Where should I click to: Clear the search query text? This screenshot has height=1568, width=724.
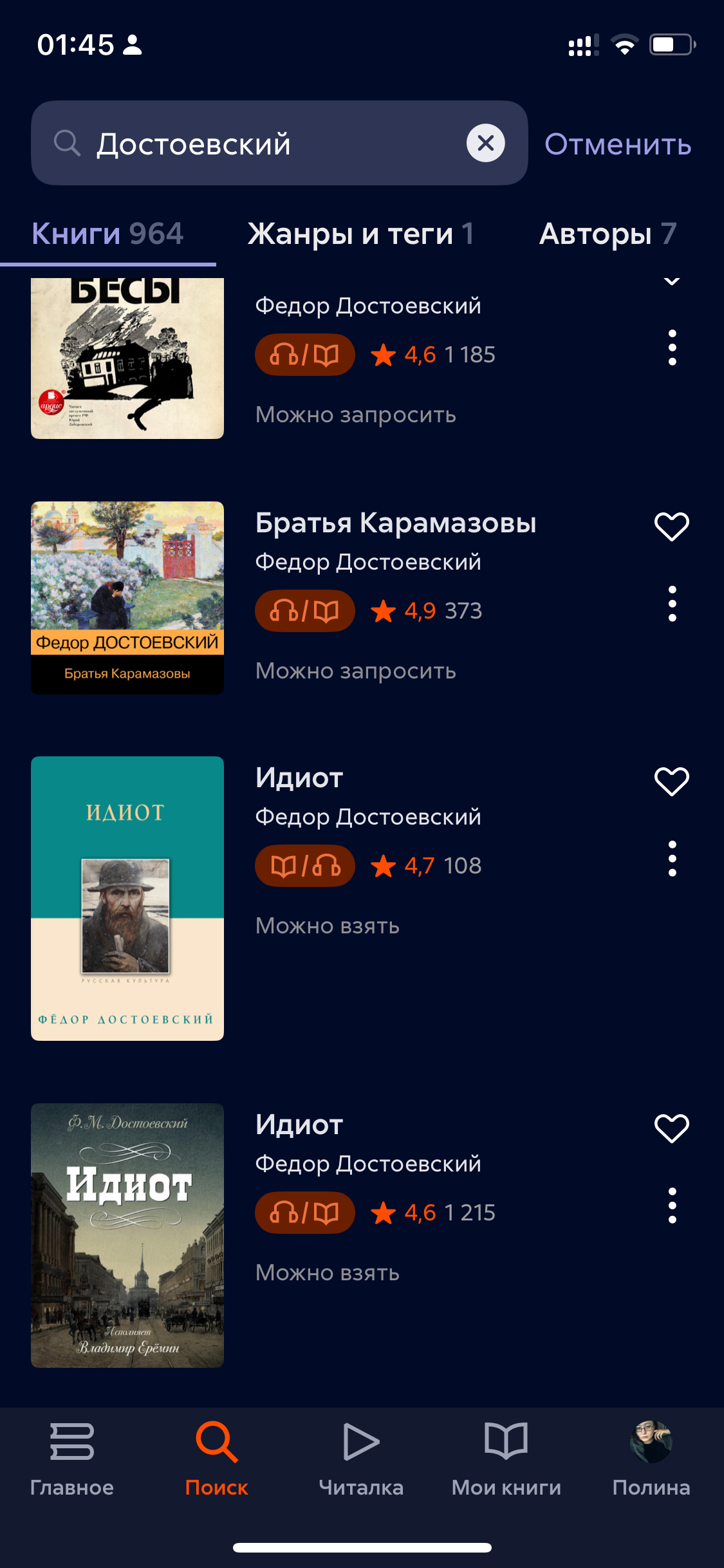pos(485,143)
